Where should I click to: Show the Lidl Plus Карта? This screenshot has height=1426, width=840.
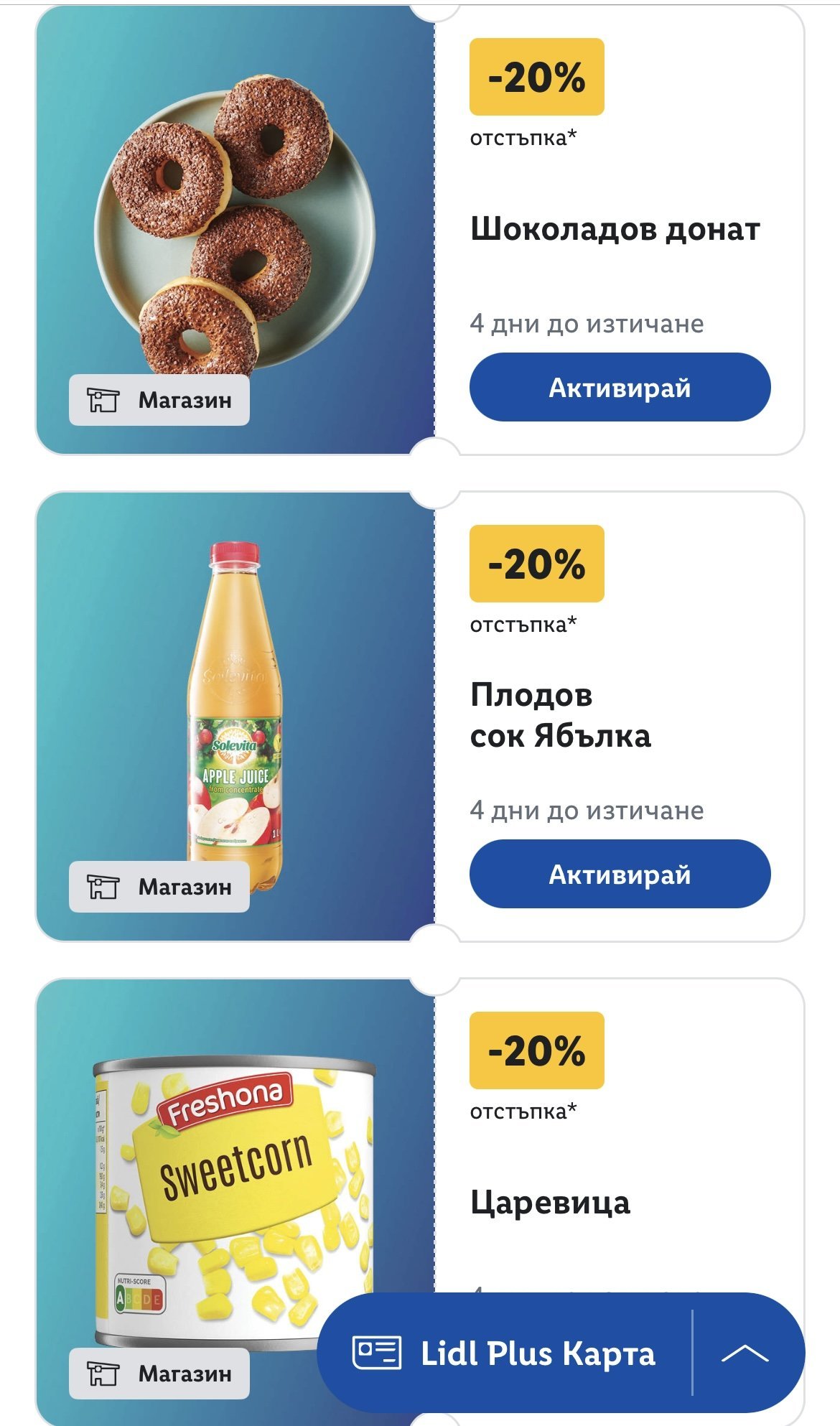pos(504,1353)
